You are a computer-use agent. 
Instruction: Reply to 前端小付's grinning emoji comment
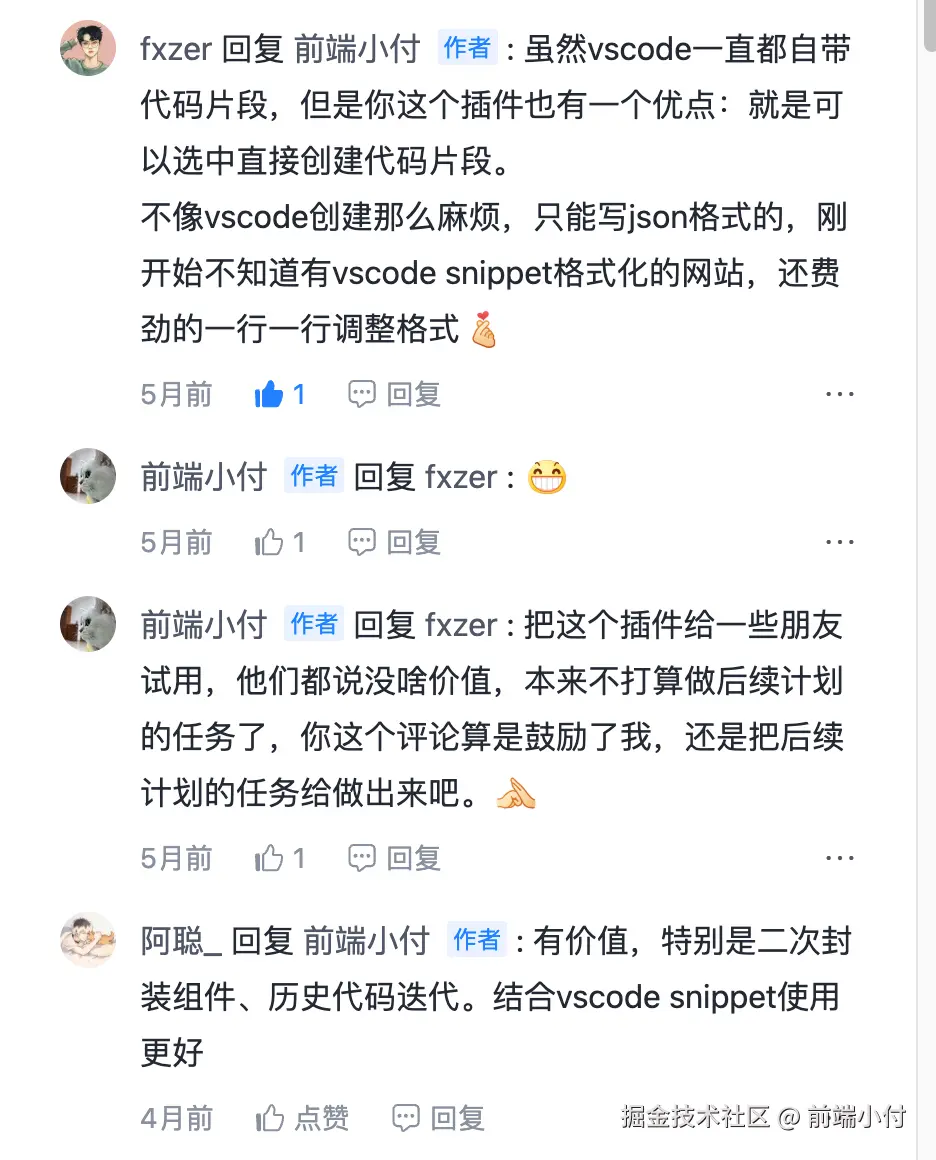395,543
